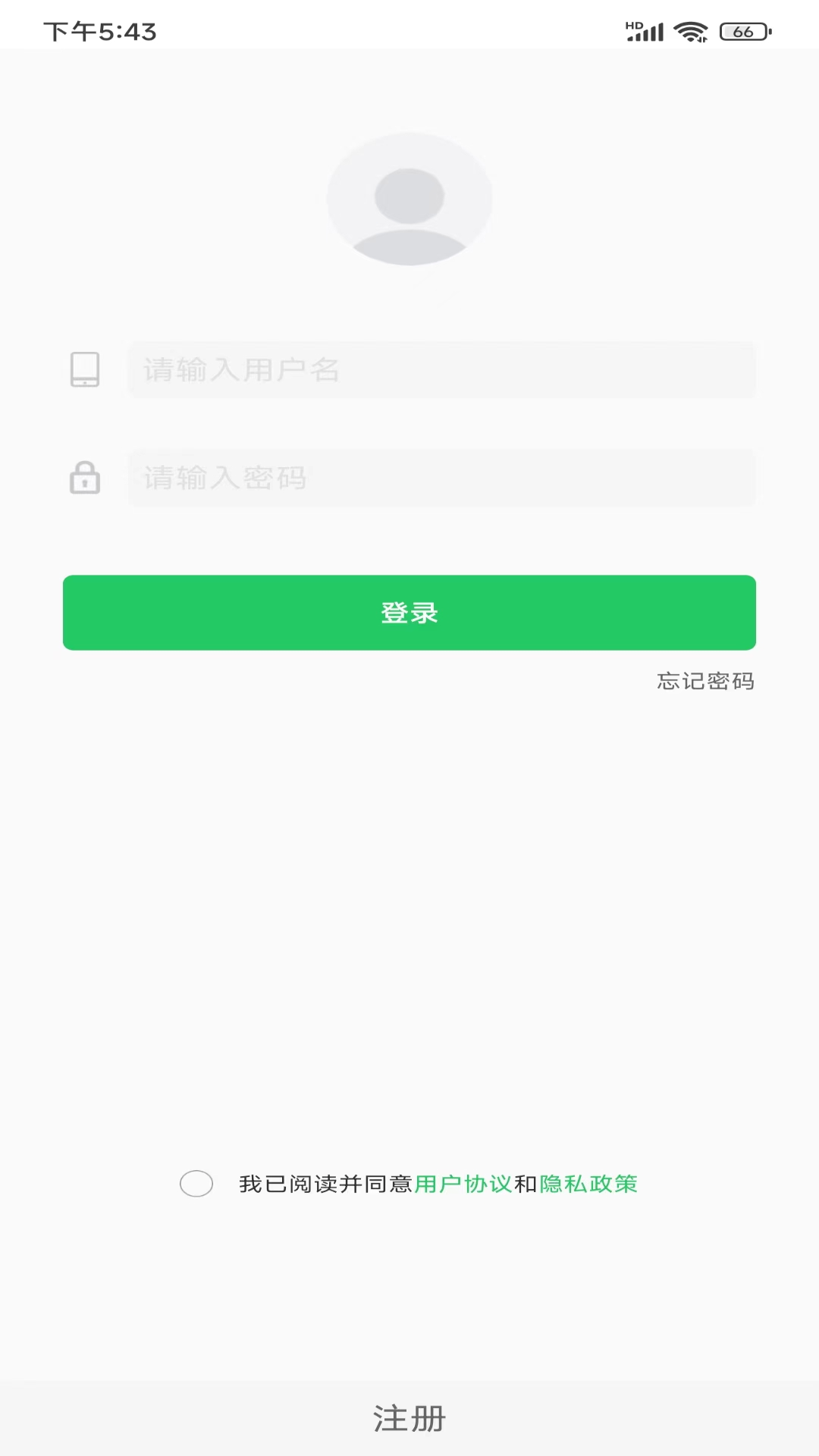Click the Wi-Fi icon in status bar
Screen dimensions: 819x1456
pos(690,32)
